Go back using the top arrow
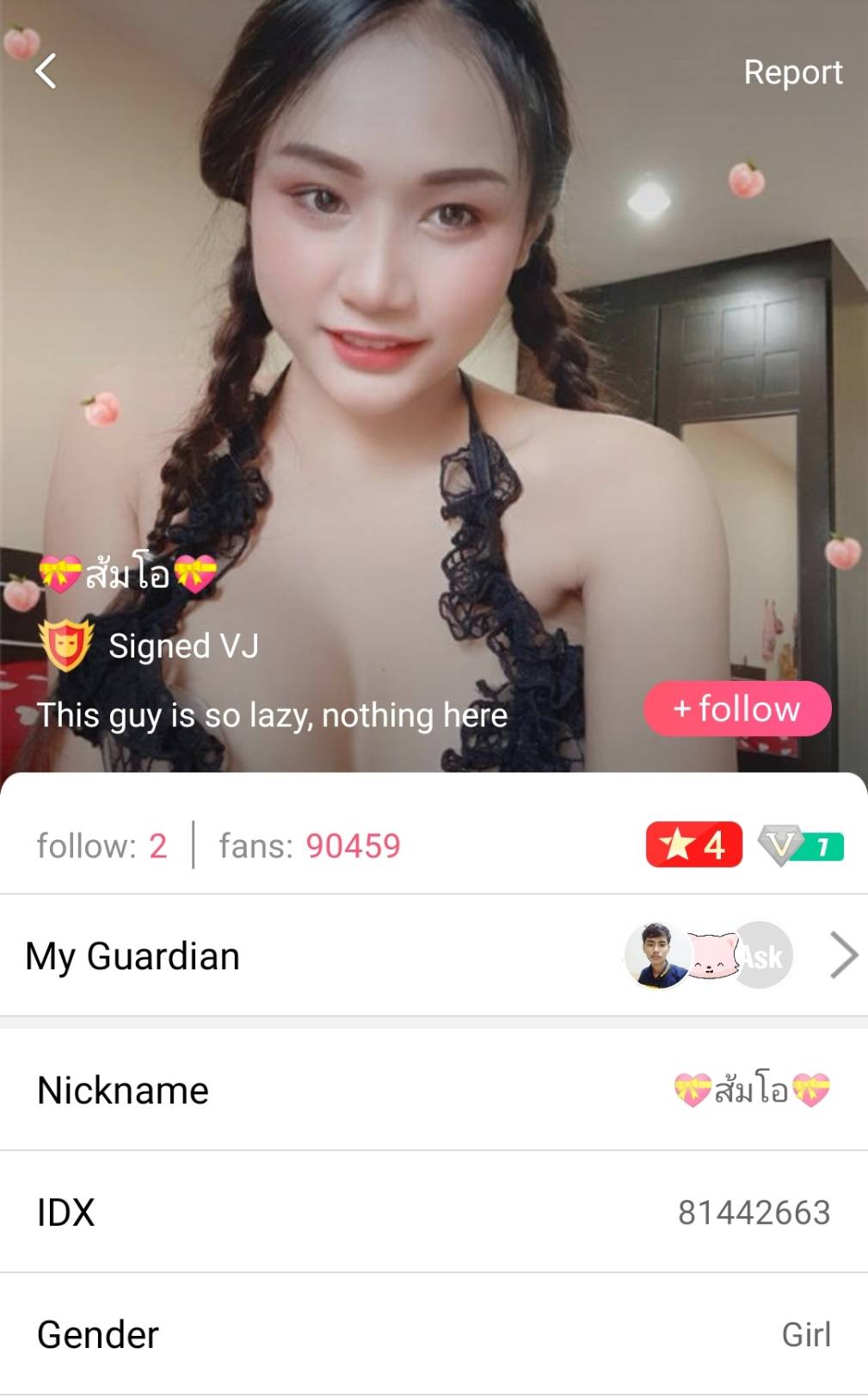This screenshot has height=1397, width=868. click(46, 71)
